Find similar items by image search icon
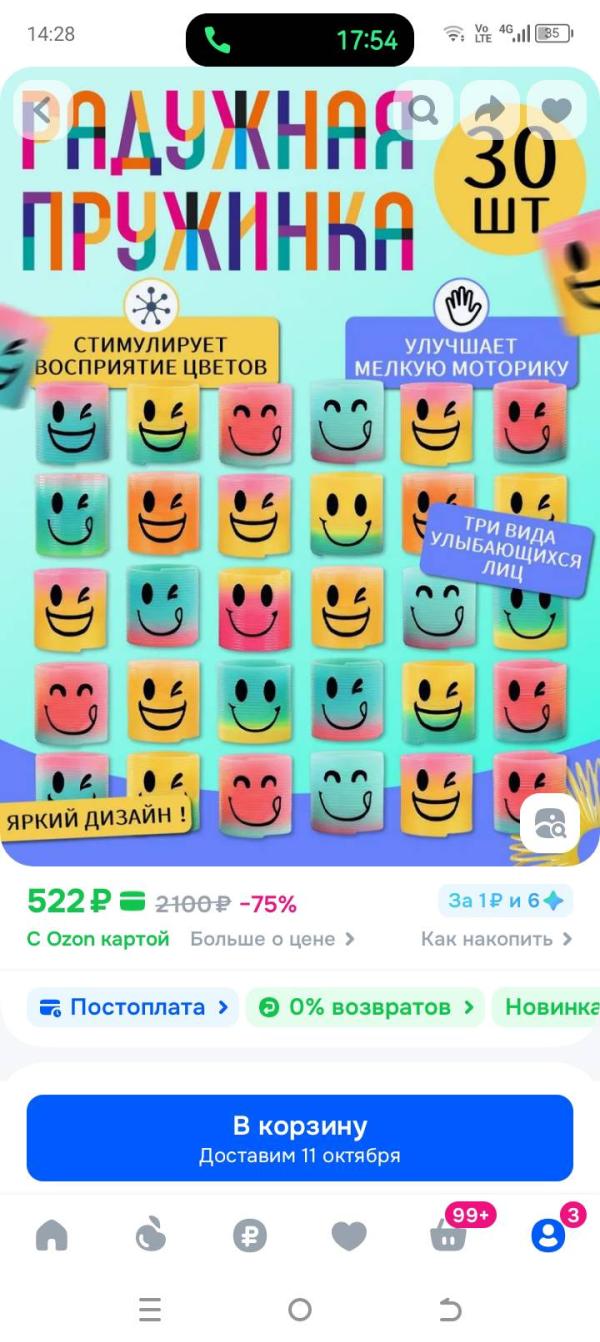Screen dimensions: 600x1342 click(550, 824)
